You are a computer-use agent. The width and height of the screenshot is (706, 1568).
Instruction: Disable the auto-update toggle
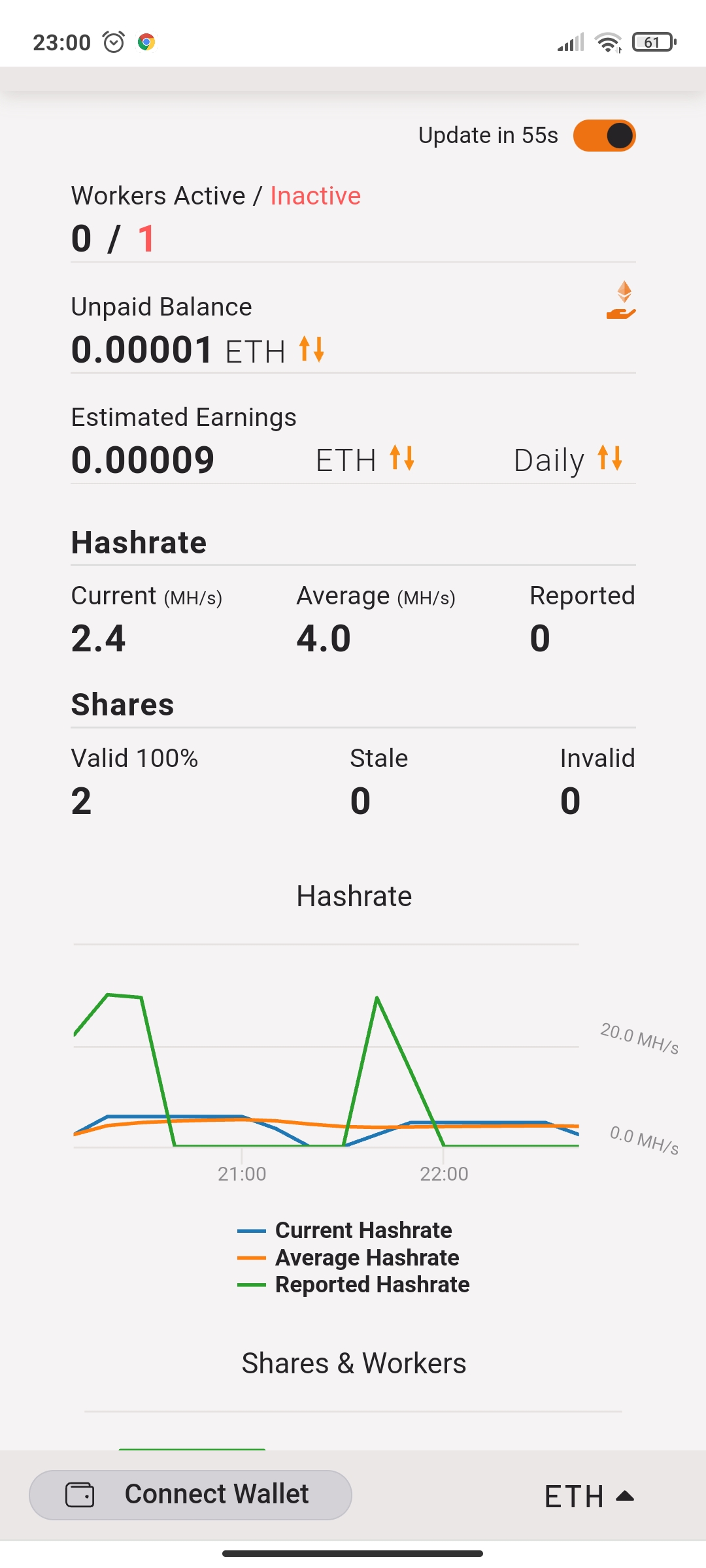pyautogui.click(x=604, y=136)
